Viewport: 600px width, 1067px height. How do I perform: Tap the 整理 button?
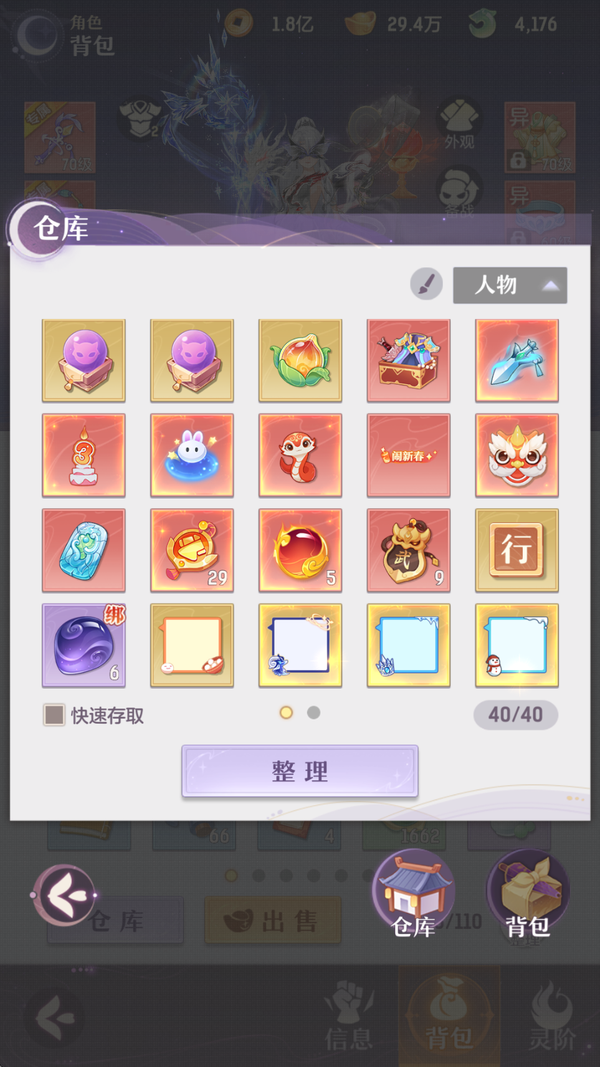click(x=300, y=771)
